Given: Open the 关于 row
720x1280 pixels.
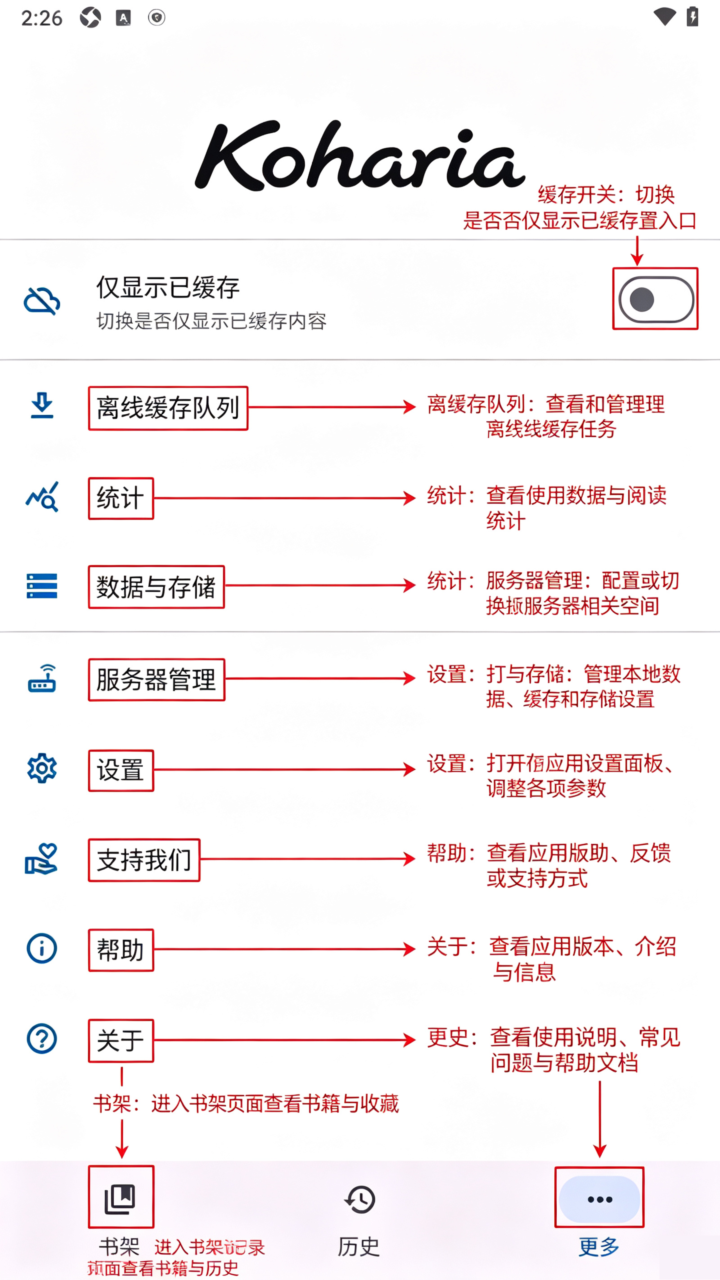Looking at the screenshot, I should tap(360, 1039).
